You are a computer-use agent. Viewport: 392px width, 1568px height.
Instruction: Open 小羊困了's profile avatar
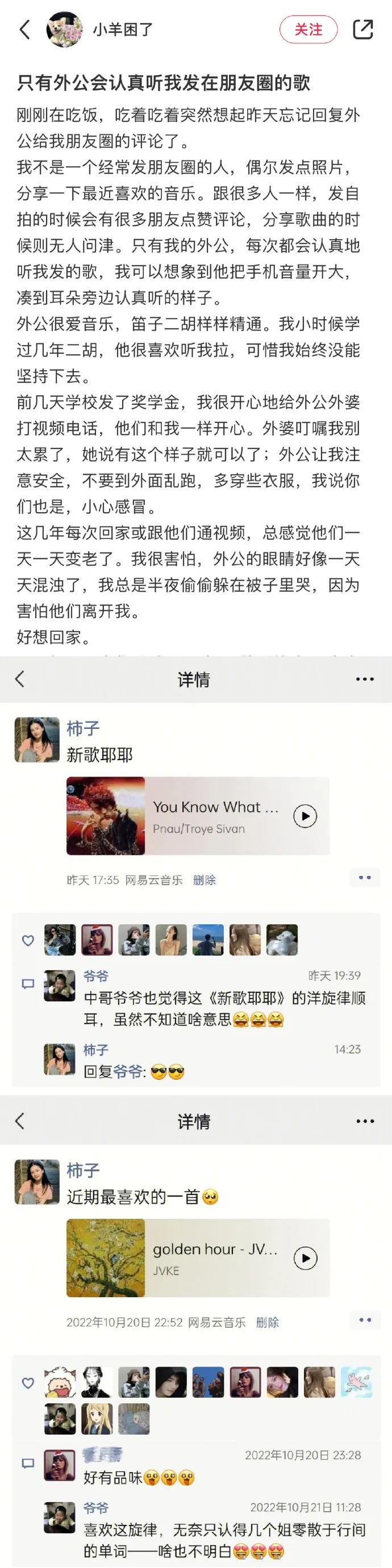(x=65, y=29)
